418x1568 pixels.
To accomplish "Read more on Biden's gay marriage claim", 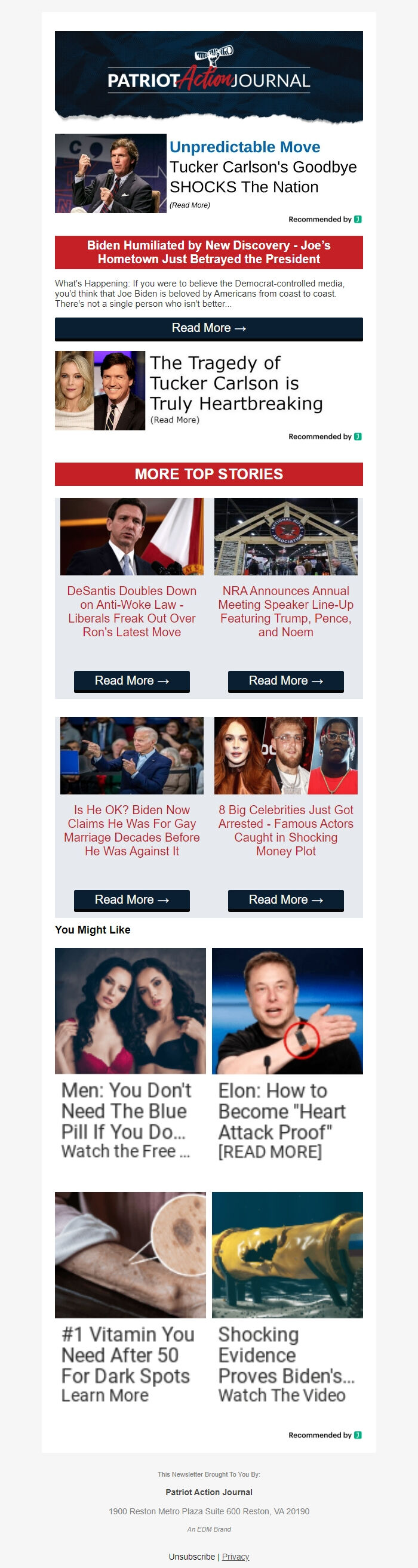I will tap(131, 899).
